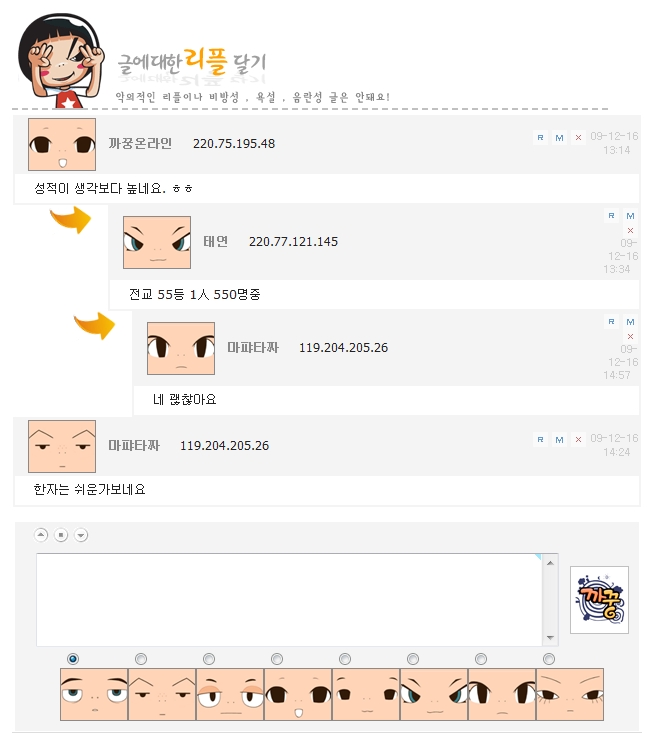Enlarge the comment box with the down arrow
The image size is (649, 733).
[81, 534]
